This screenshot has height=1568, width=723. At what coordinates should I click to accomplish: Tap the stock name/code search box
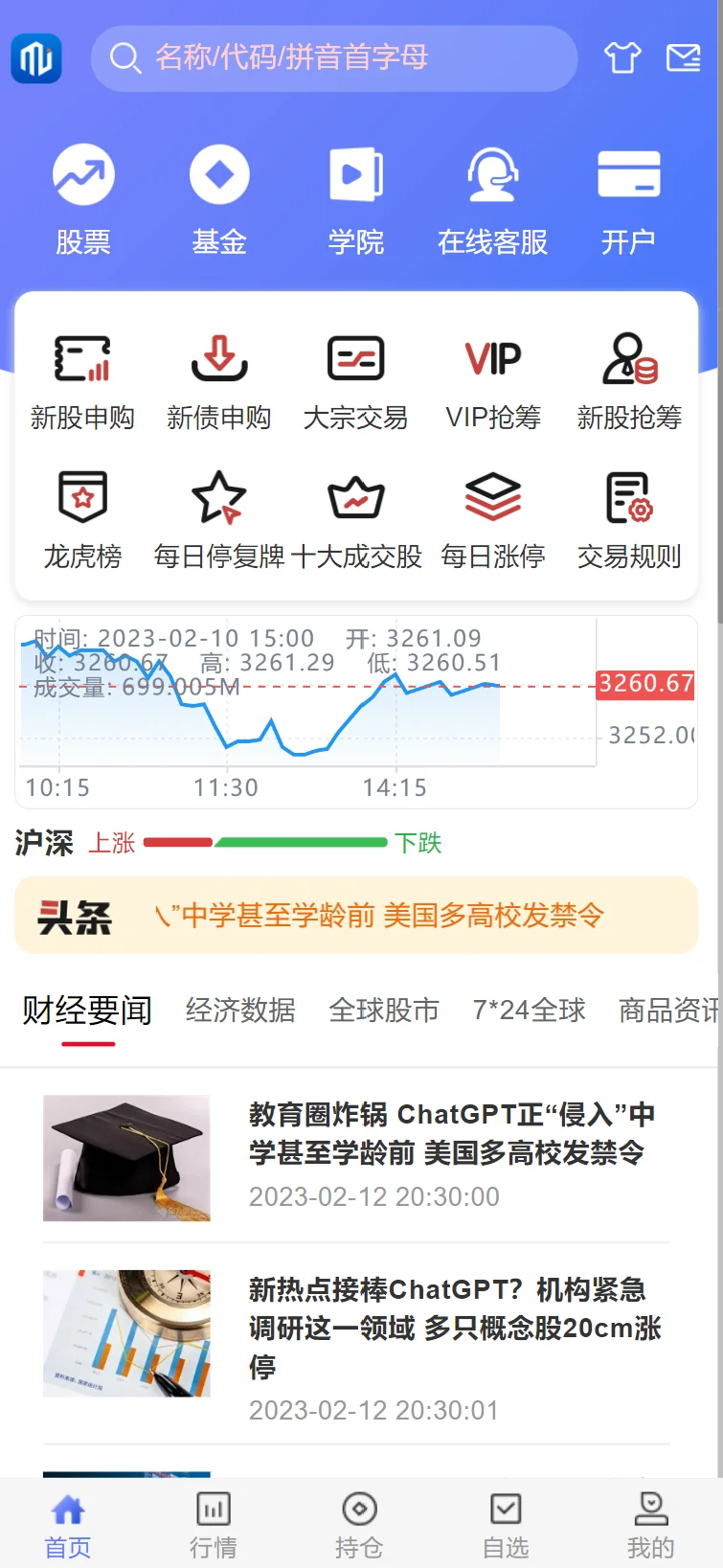[x=333, y=57]
